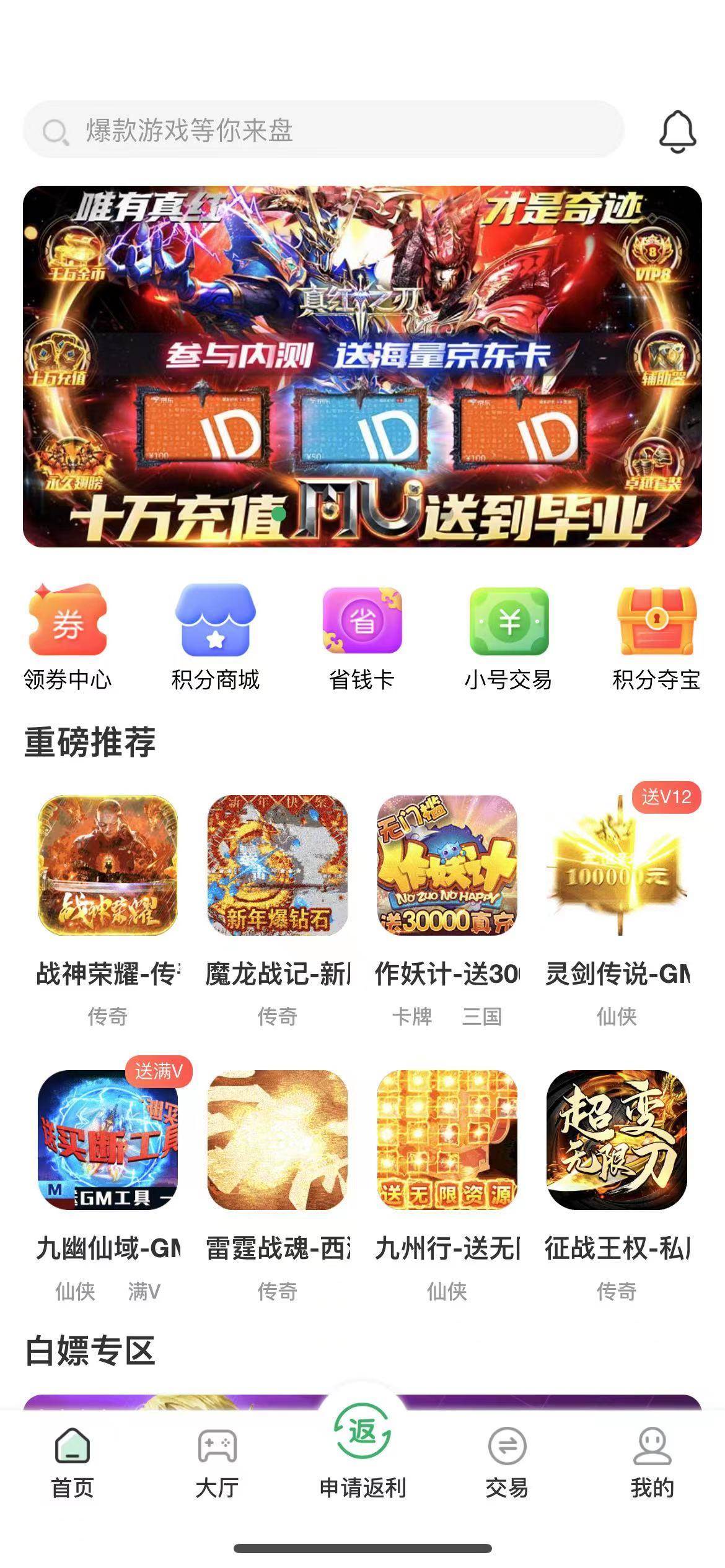Open 积分夺宝 treasure draw
The image size is (725, 1568).
click(656, 637)
